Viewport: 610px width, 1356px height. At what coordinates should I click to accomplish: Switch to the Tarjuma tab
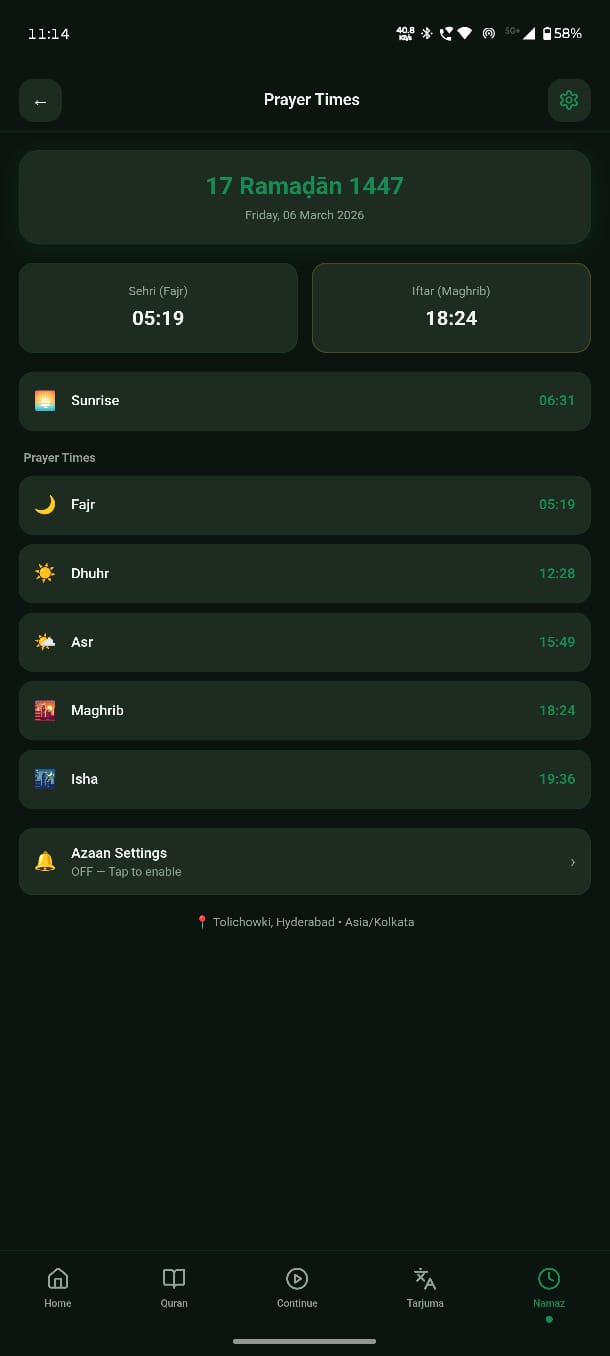pyautogui.click(x=425, y=1287)
